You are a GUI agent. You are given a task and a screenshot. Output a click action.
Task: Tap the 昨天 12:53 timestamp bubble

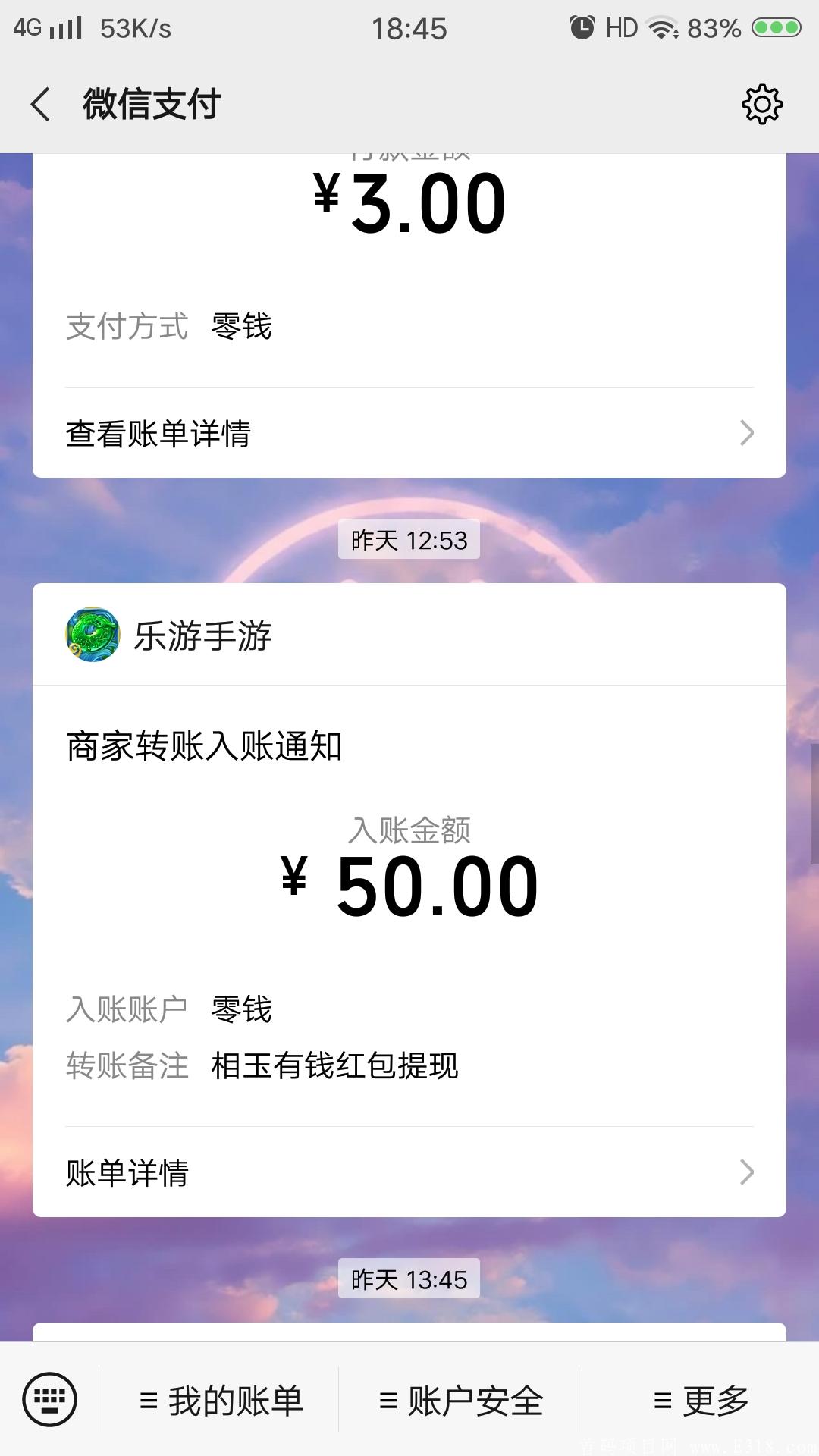[409, 540]
